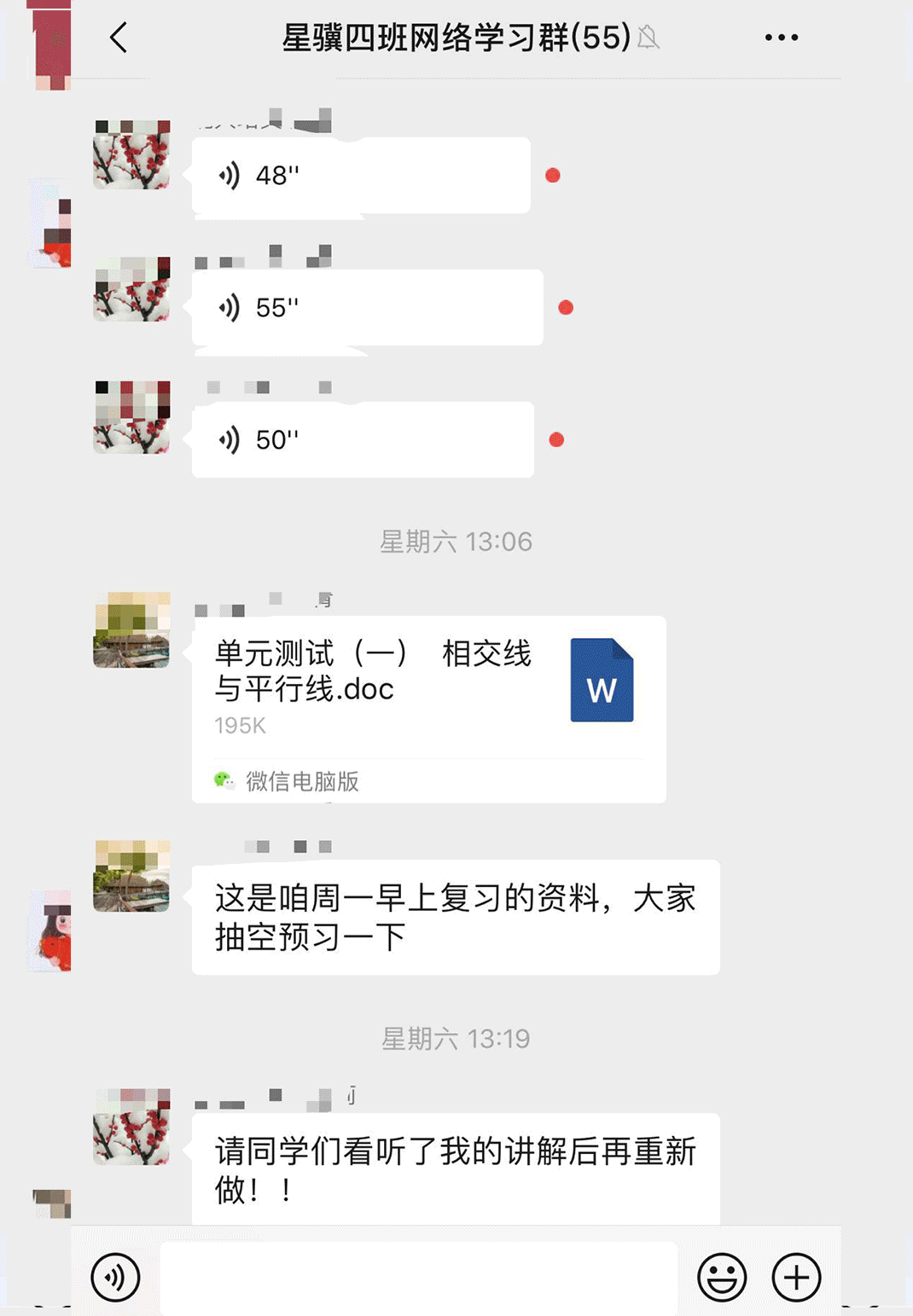The image size is (913, 1316).
Task: Open the 单元测试（一）相交线与平行线.doc file
Action: [428, 708]
